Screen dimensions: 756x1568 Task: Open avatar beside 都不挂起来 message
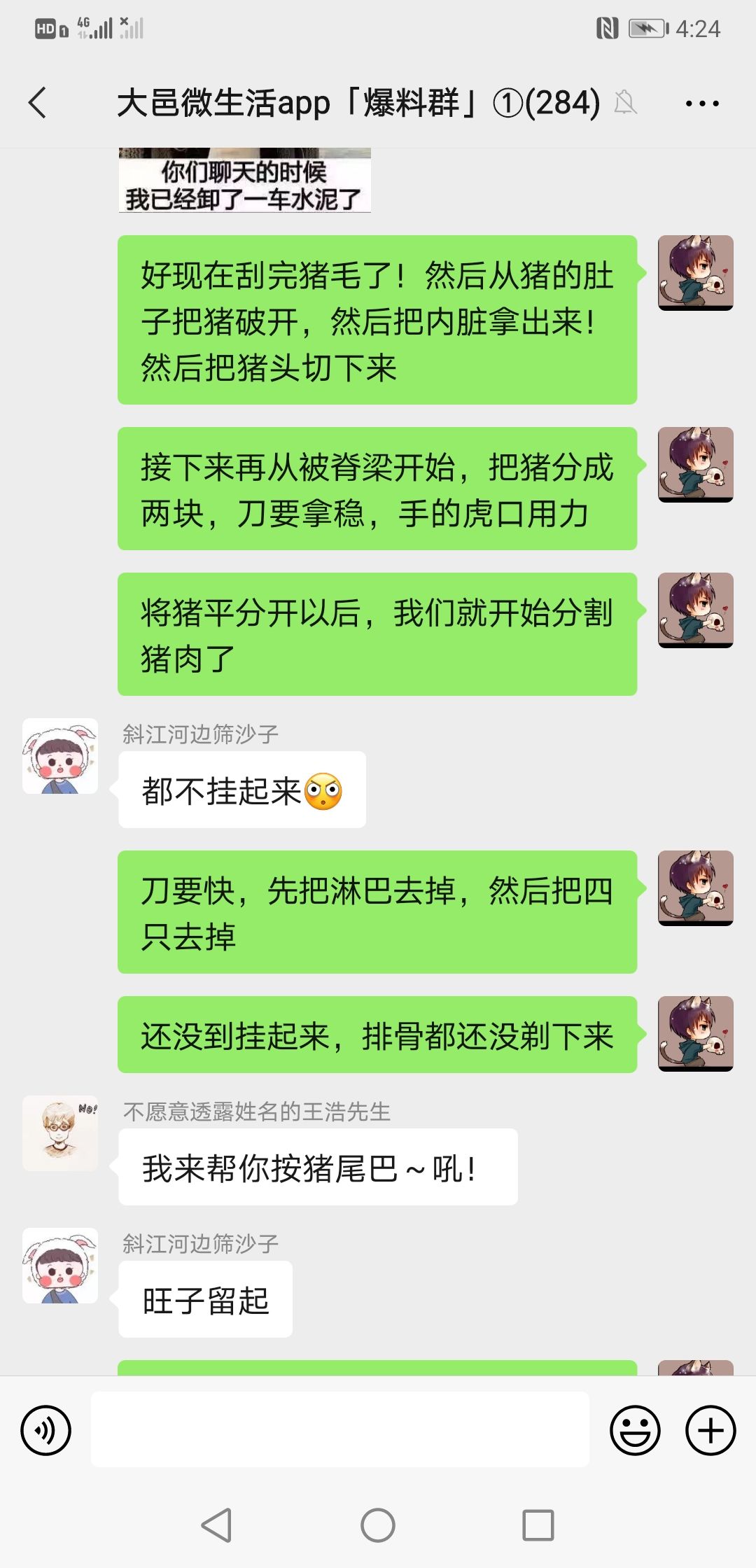click(60, 756)
